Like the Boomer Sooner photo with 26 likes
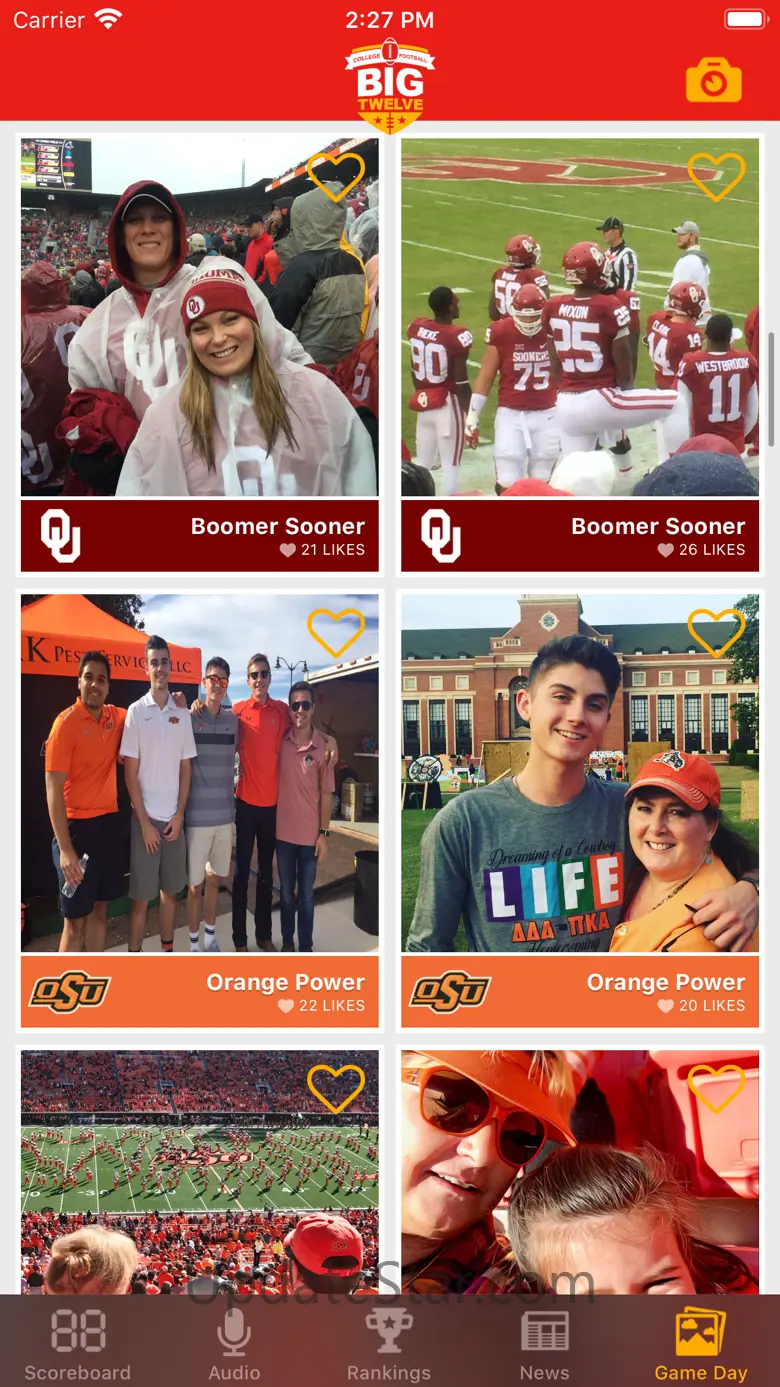Viewport: 780px width, 1387px height. 716,176
